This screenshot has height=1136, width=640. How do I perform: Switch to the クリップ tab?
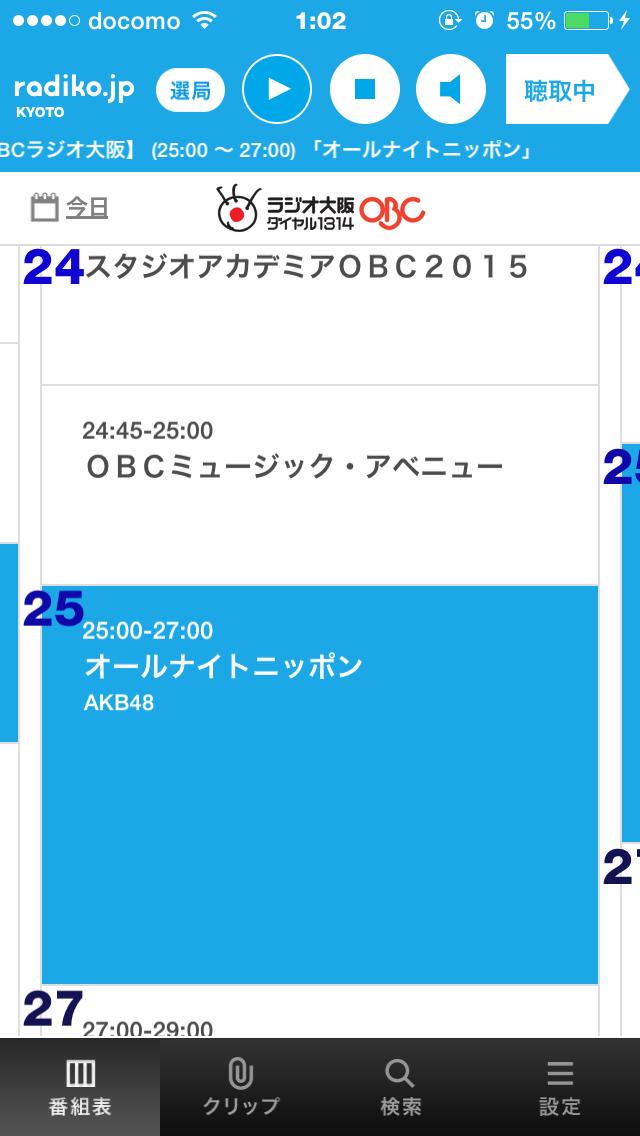click(240, 1088)
